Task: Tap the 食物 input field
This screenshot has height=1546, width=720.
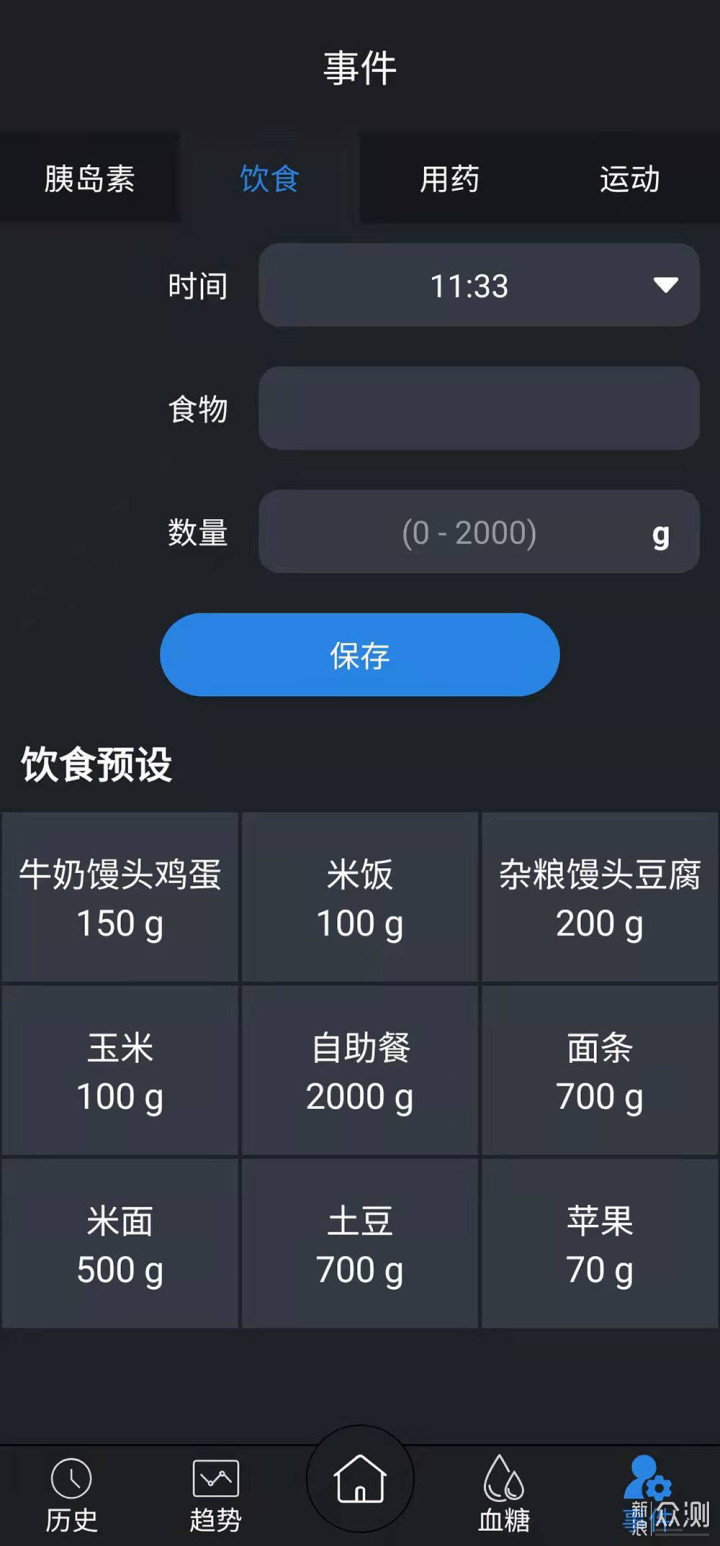Action: [x=479, y=408]
